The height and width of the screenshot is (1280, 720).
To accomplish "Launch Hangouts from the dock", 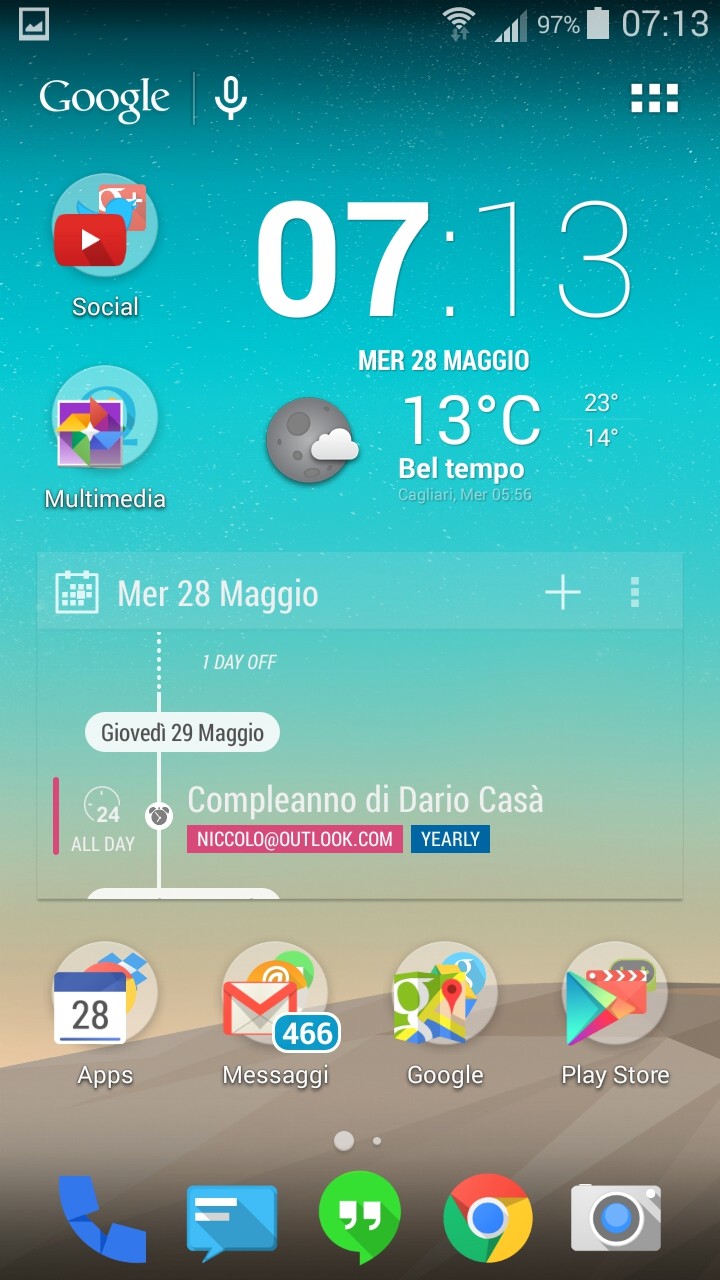I will tap(360, 1218).
